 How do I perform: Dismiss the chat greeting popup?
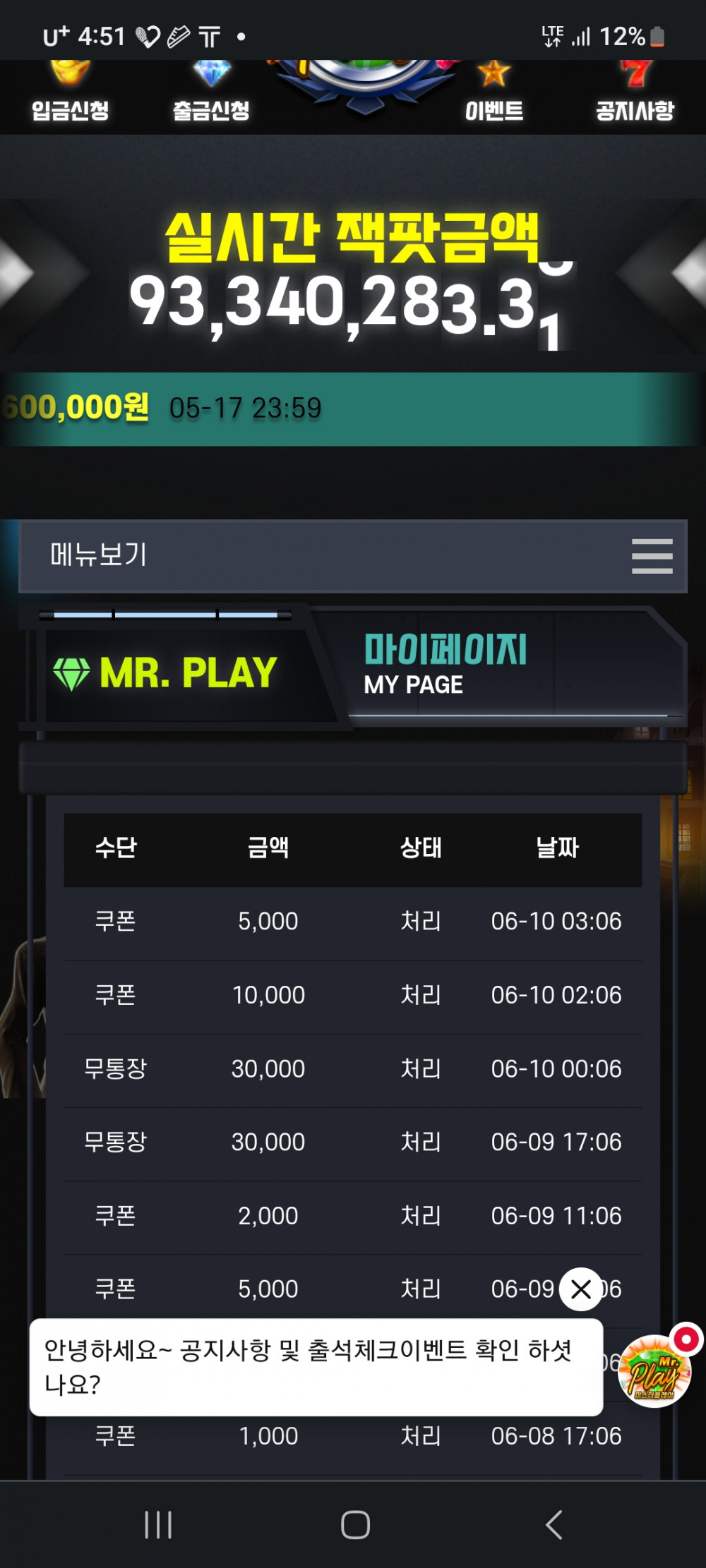coord(581,1289)
